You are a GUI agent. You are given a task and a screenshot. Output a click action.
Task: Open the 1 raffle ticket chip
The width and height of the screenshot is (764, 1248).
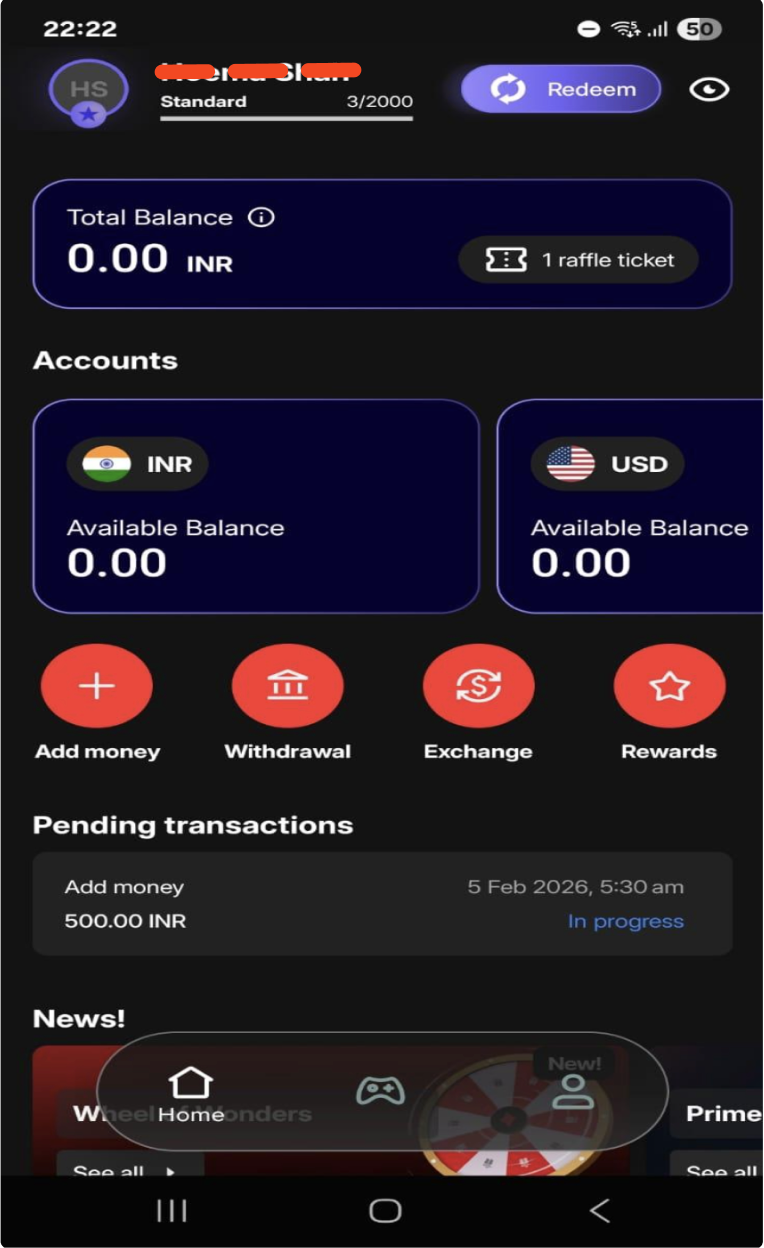(x=578, y=260)
